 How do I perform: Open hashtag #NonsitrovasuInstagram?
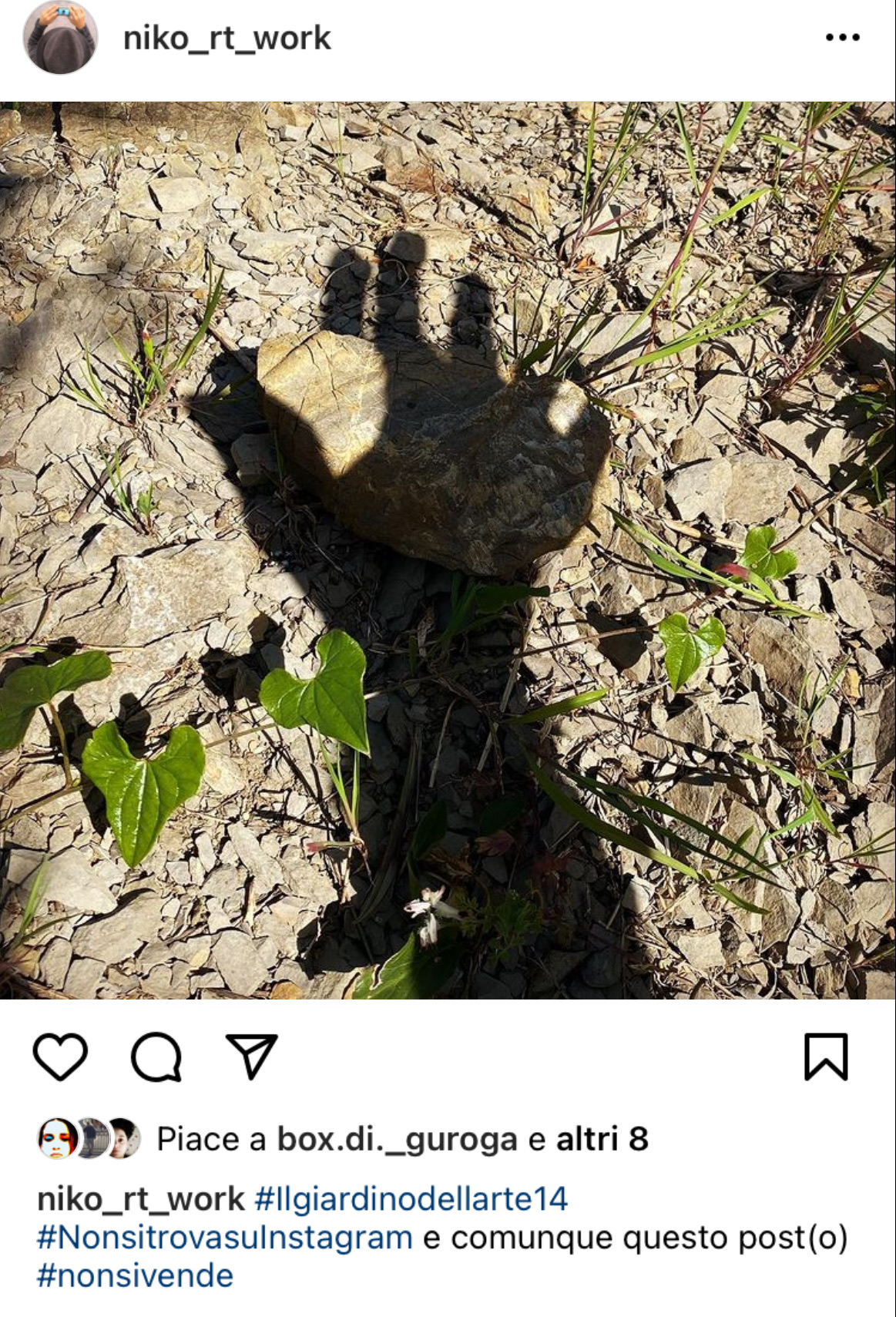click(x=225, y=1238)
